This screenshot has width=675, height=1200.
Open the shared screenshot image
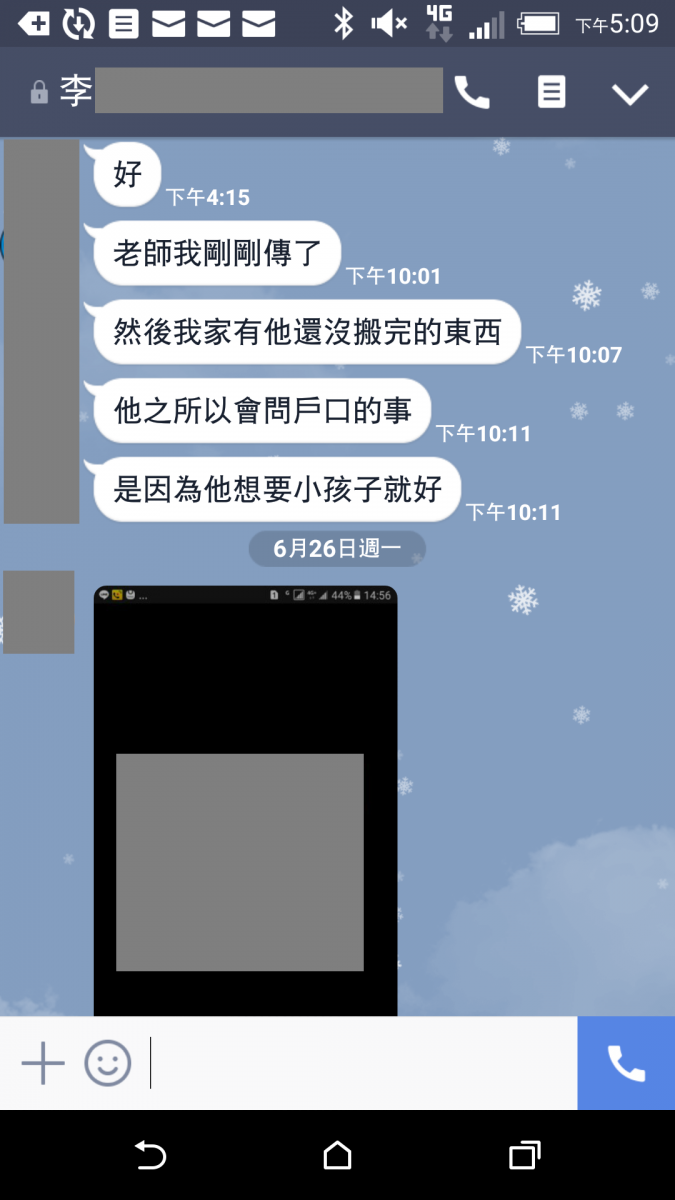[x=245, y=800]
